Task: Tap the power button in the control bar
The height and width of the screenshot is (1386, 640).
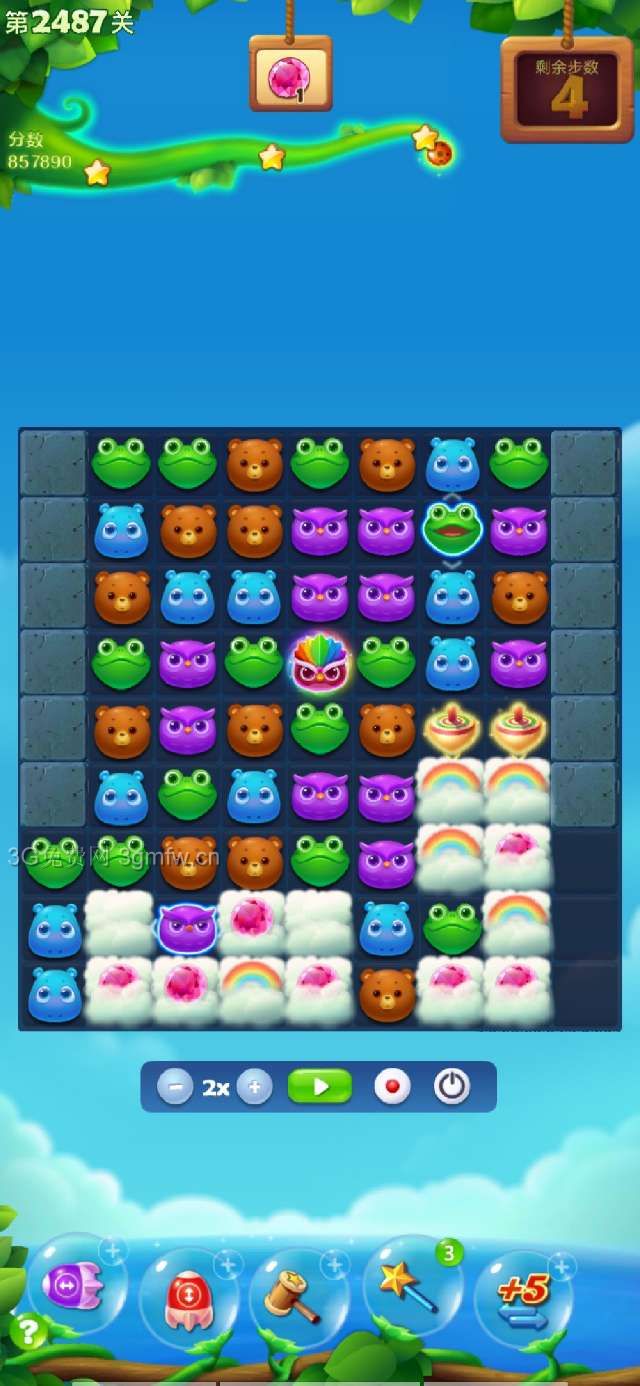Action: 452,1087
